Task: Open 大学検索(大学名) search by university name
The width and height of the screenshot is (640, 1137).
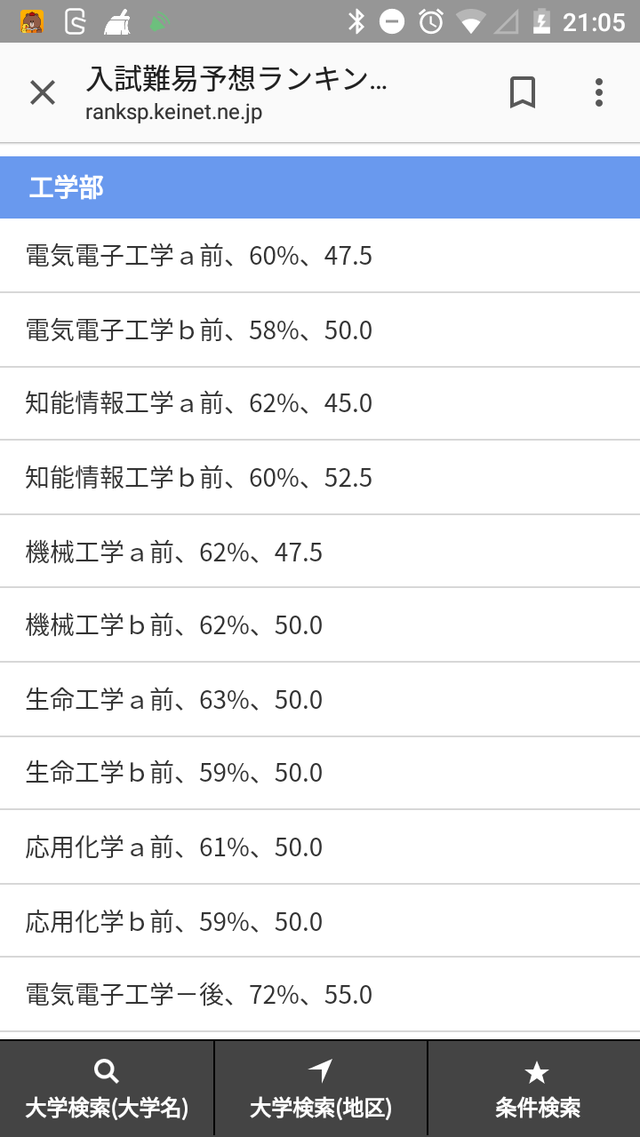Action: tap(107, 1089)
